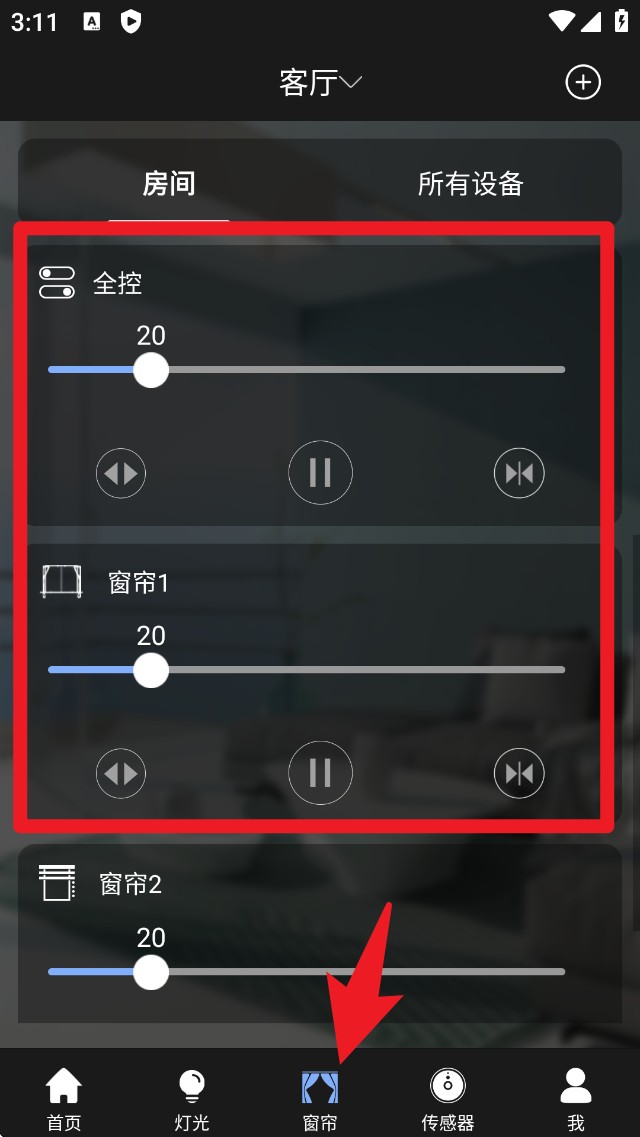This screenshot has height=1137, width=640.
Task: Open the 我 profile tab
Action: point(575,1097)
